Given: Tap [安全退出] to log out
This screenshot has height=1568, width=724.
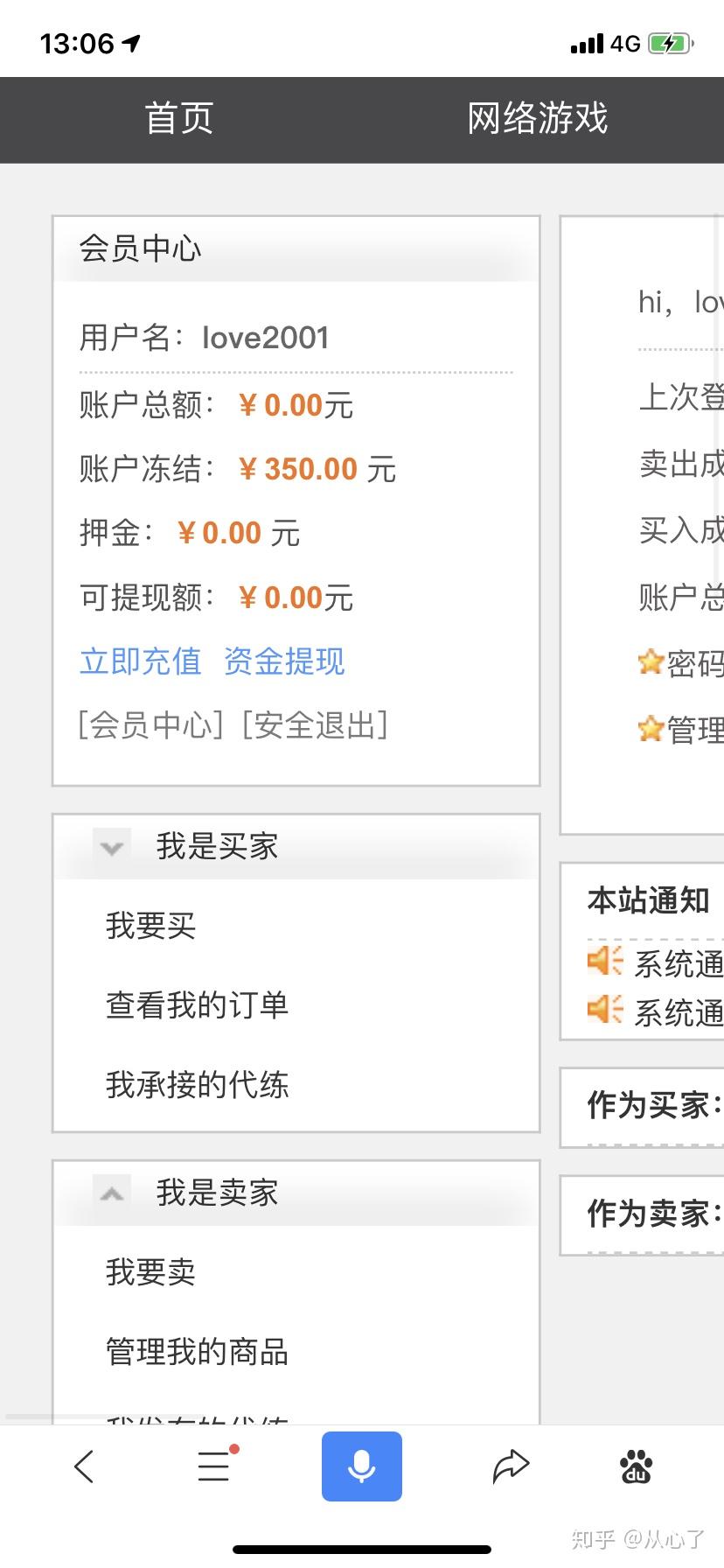Looking at the screenshot, I should click(x=315, y=724).
